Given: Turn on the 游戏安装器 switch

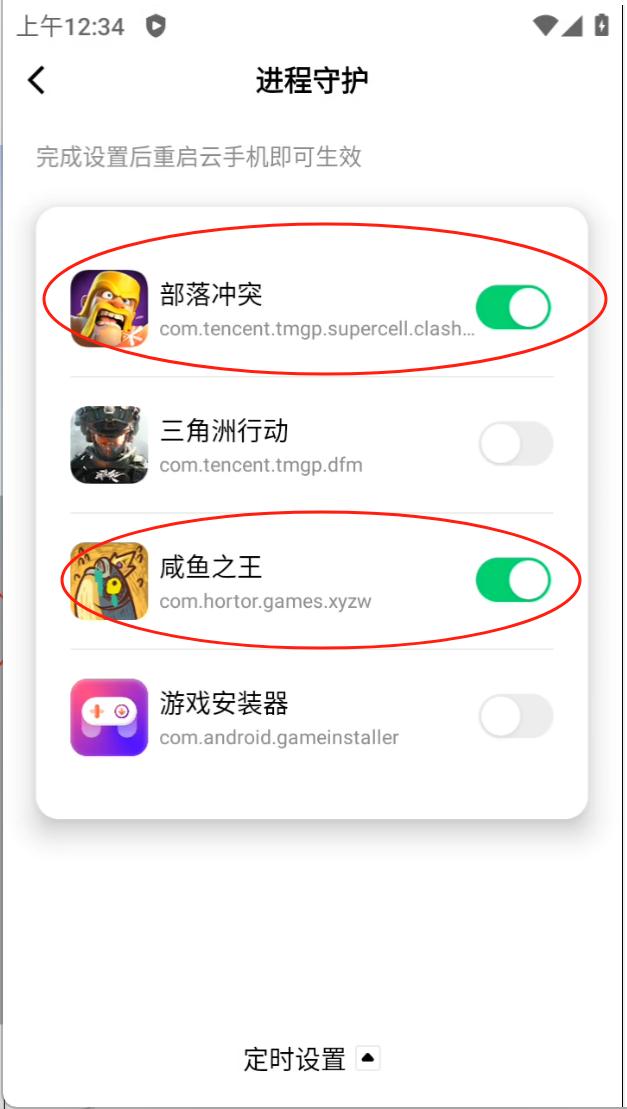Looking at the screenshot, I should 515,716.
